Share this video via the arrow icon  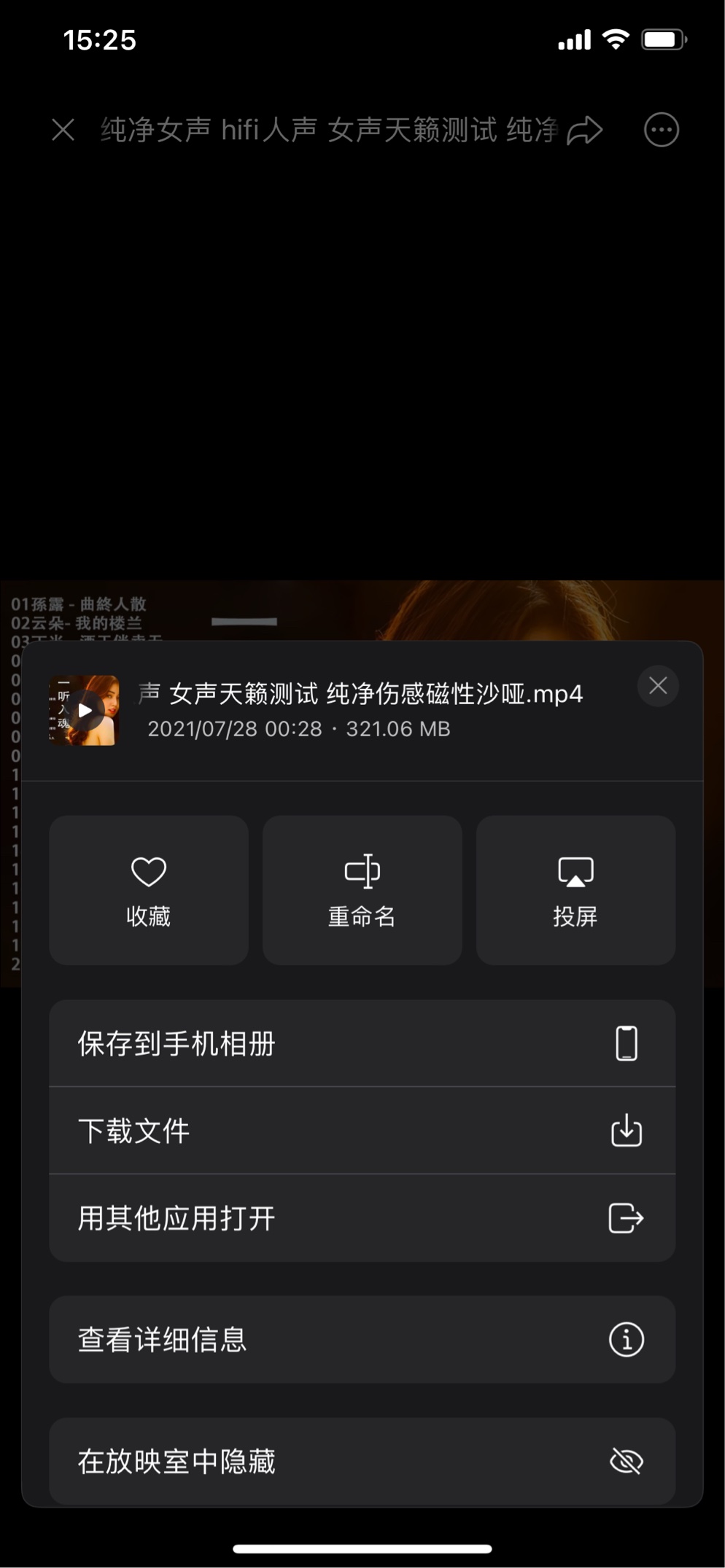coord(585,131)
